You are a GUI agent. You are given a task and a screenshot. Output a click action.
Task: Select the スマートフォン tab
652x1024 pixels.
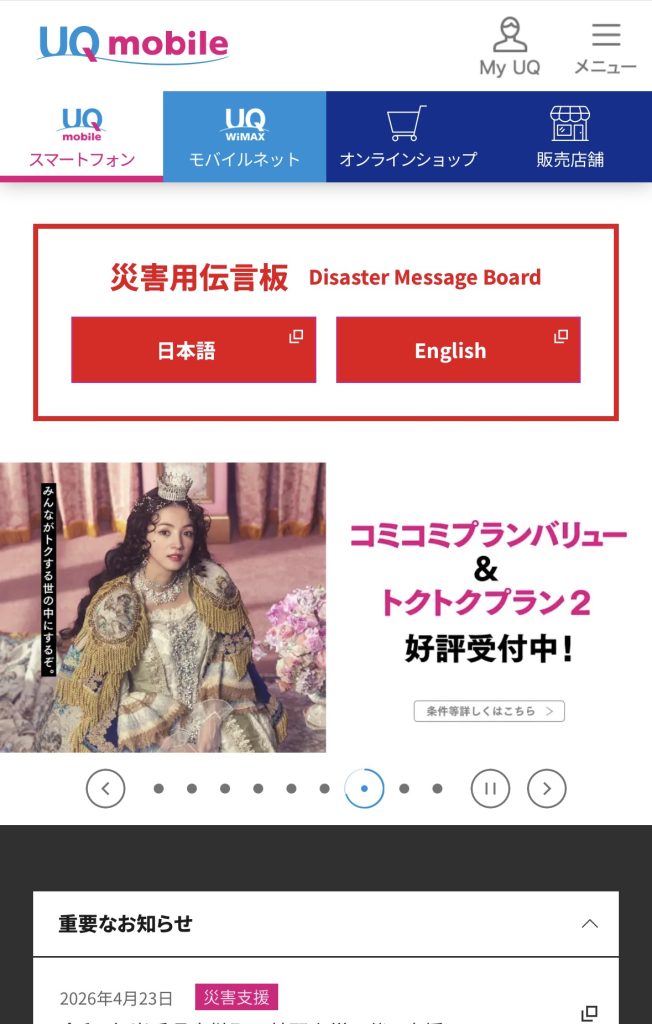(x=82, y=137)
